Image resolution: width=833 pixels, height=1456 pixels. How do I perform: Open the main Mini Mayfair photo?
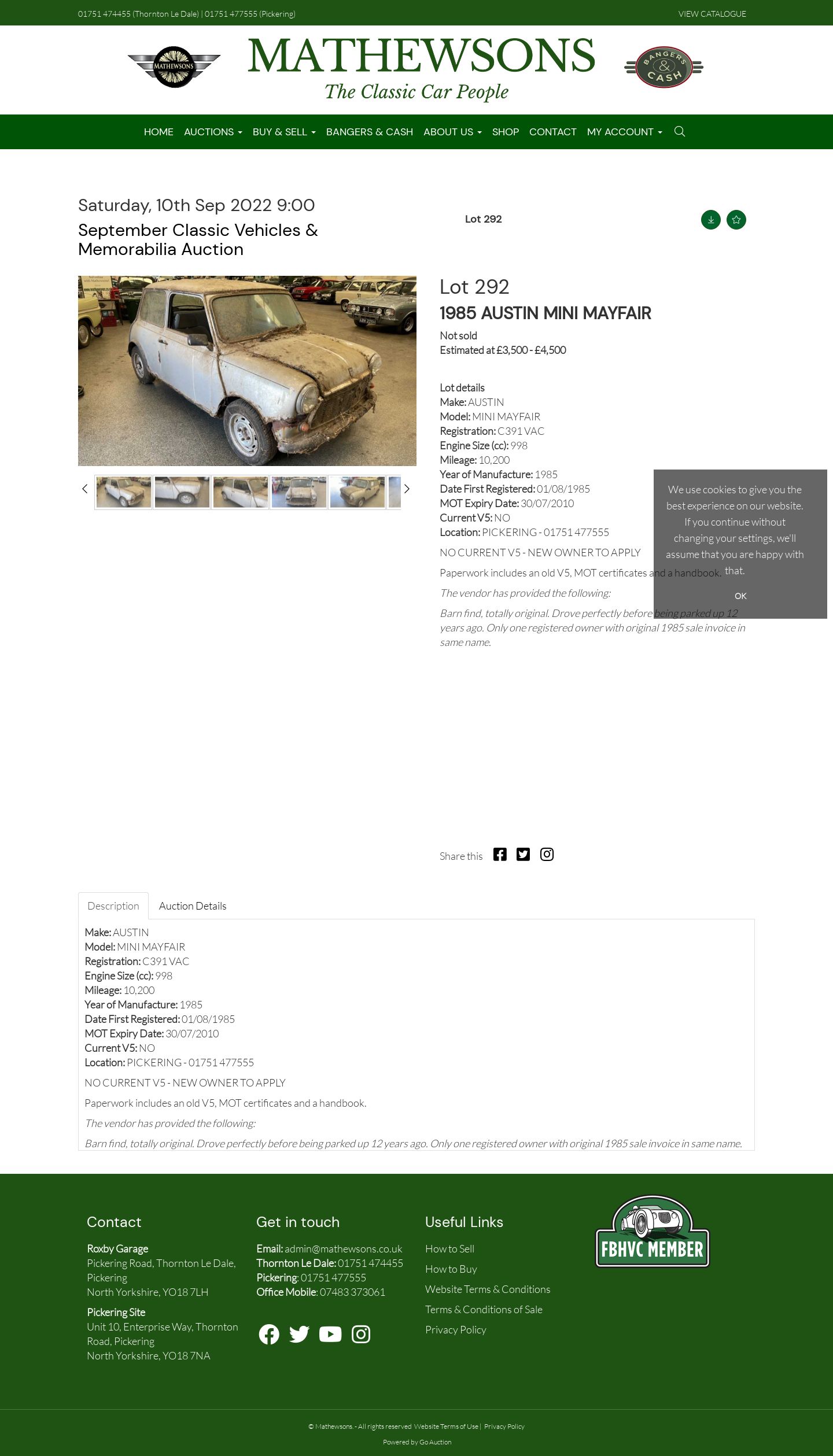247,371
